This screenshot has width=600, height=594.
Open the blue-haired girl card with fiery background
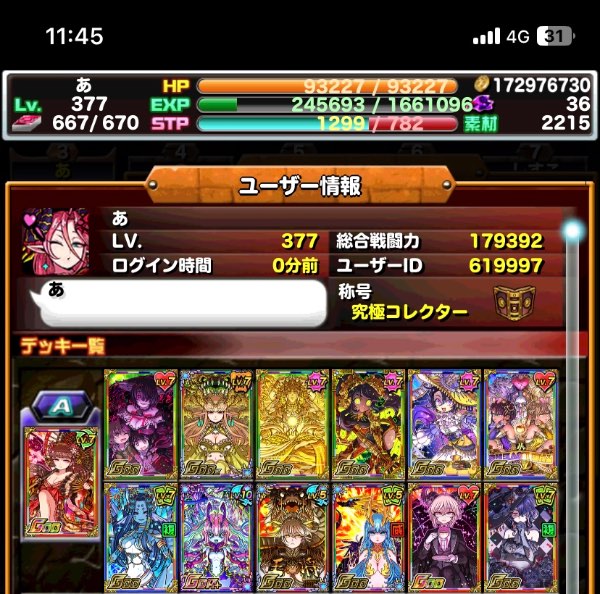click(x=369, y=537)
